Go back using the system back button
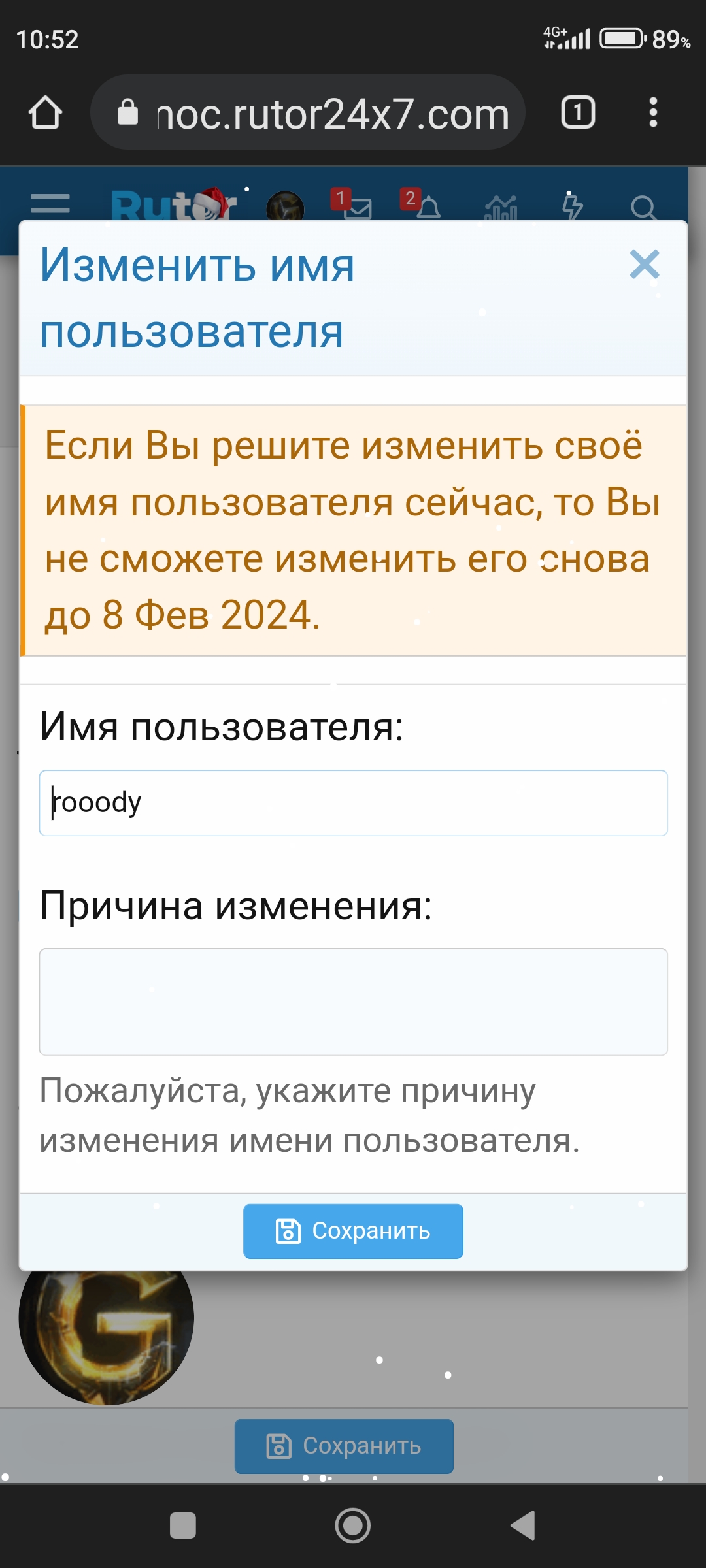706x1568 pixels. click(x=522, y=1526)
